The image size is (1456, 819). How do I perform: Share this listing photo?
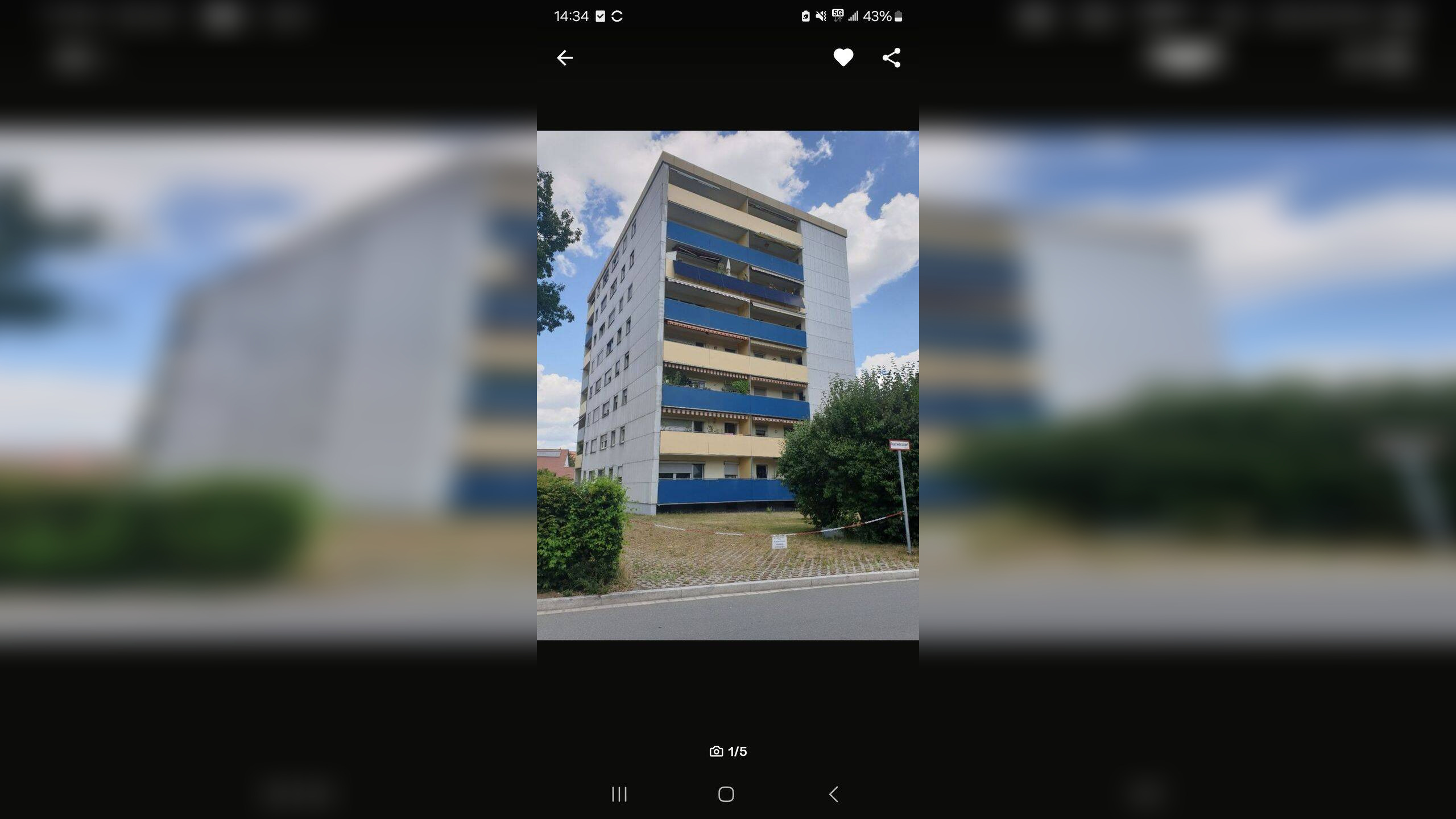891,57
